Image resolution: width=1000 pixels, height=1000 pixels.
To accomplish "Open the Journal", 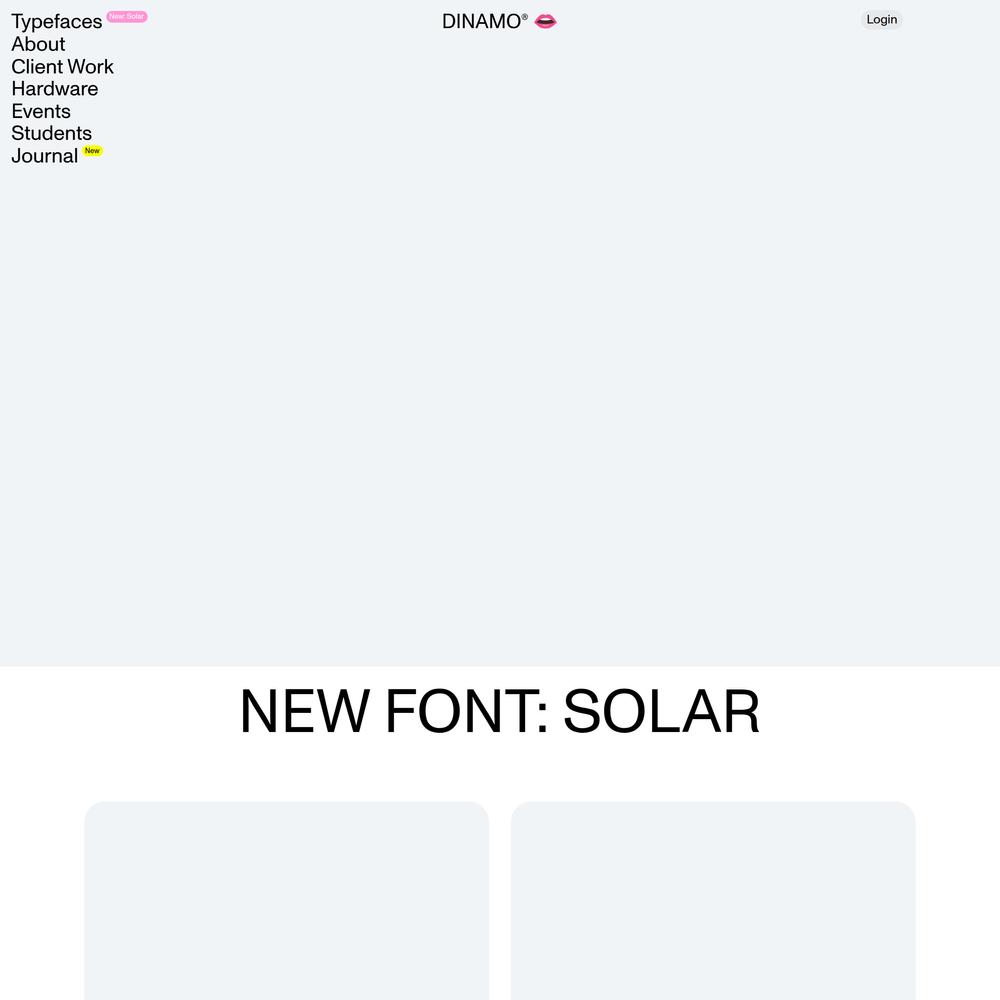I will coord(44,156).
